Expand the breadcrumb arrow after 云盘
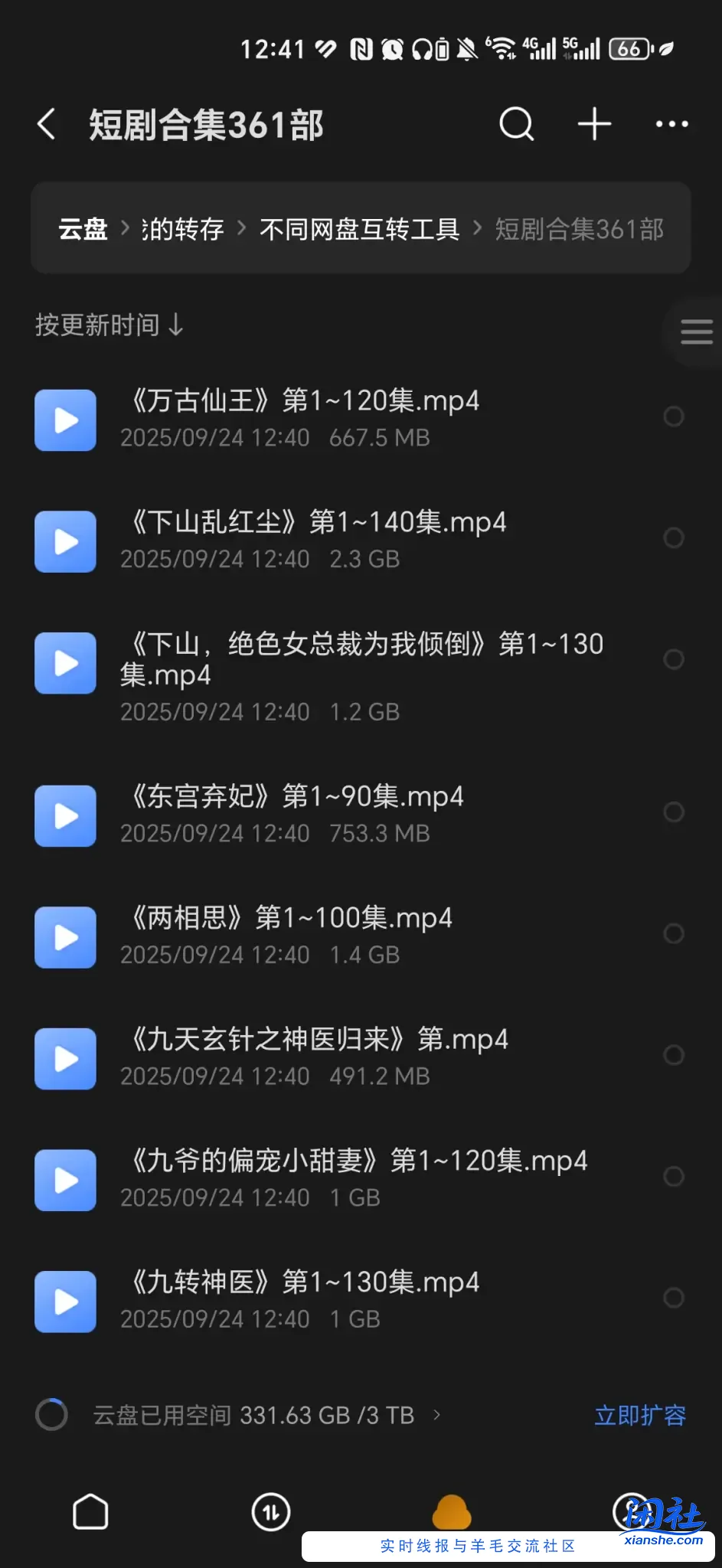 point(125,228)
